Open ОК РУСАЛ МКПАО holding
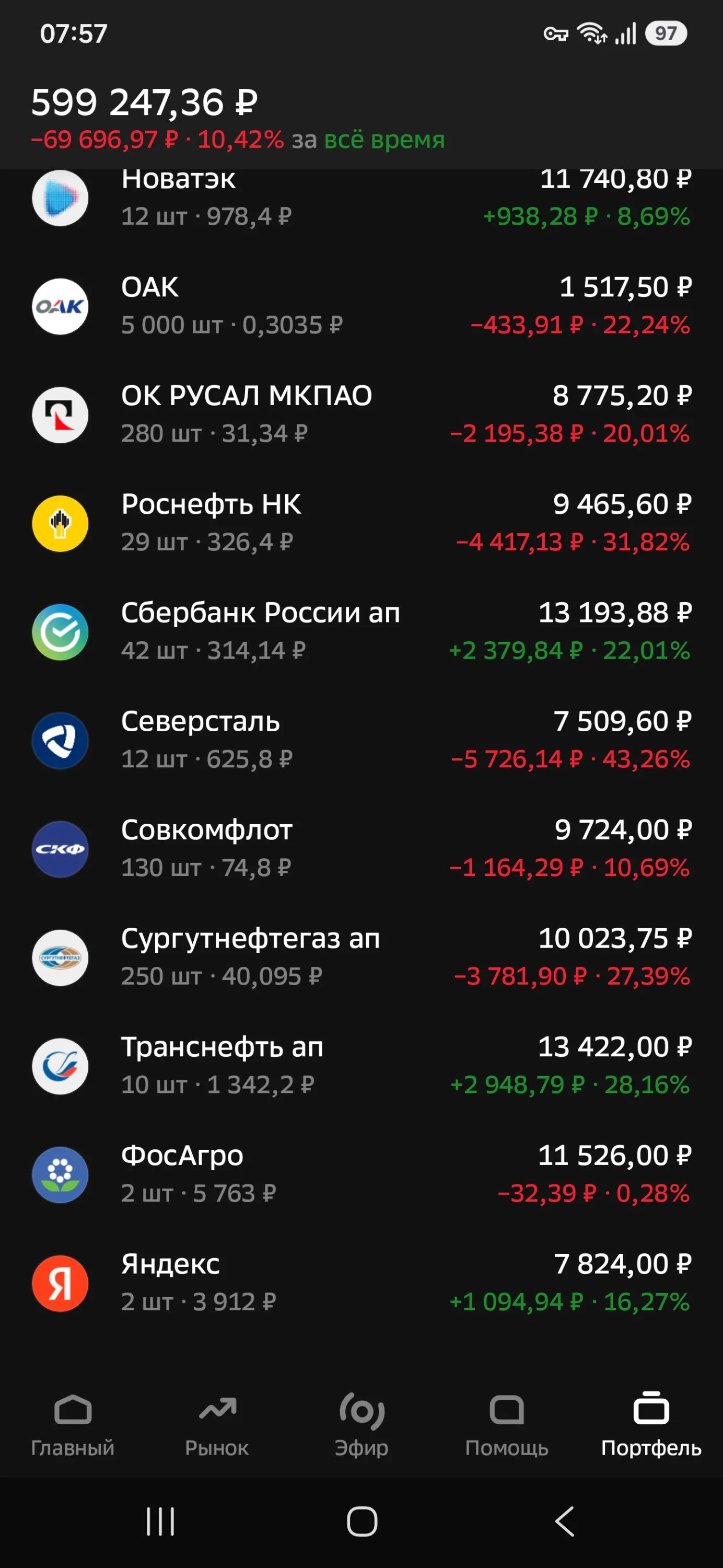 361,414
